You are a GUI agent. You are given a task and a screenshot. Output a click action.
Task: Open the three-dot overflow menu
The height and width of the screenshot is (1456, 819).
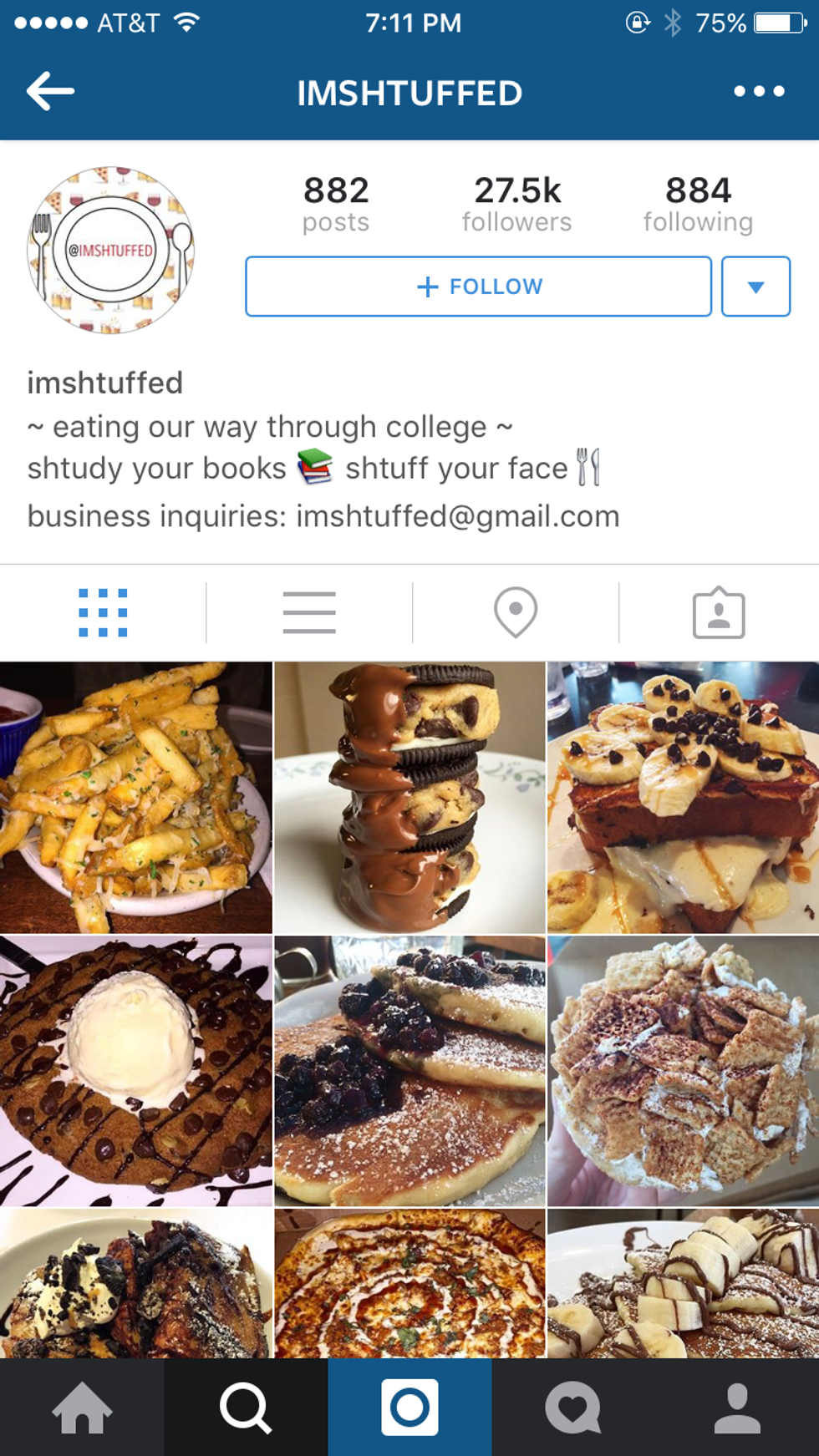pos(759,91)
